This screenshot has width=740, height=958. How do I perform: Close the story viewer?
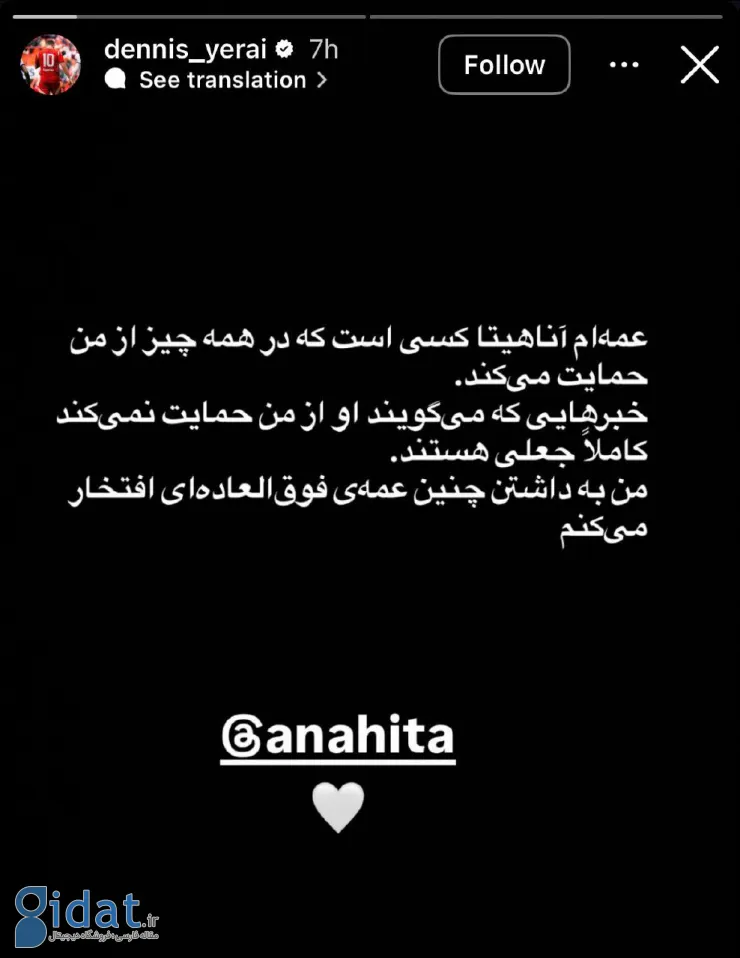(699, 65)
